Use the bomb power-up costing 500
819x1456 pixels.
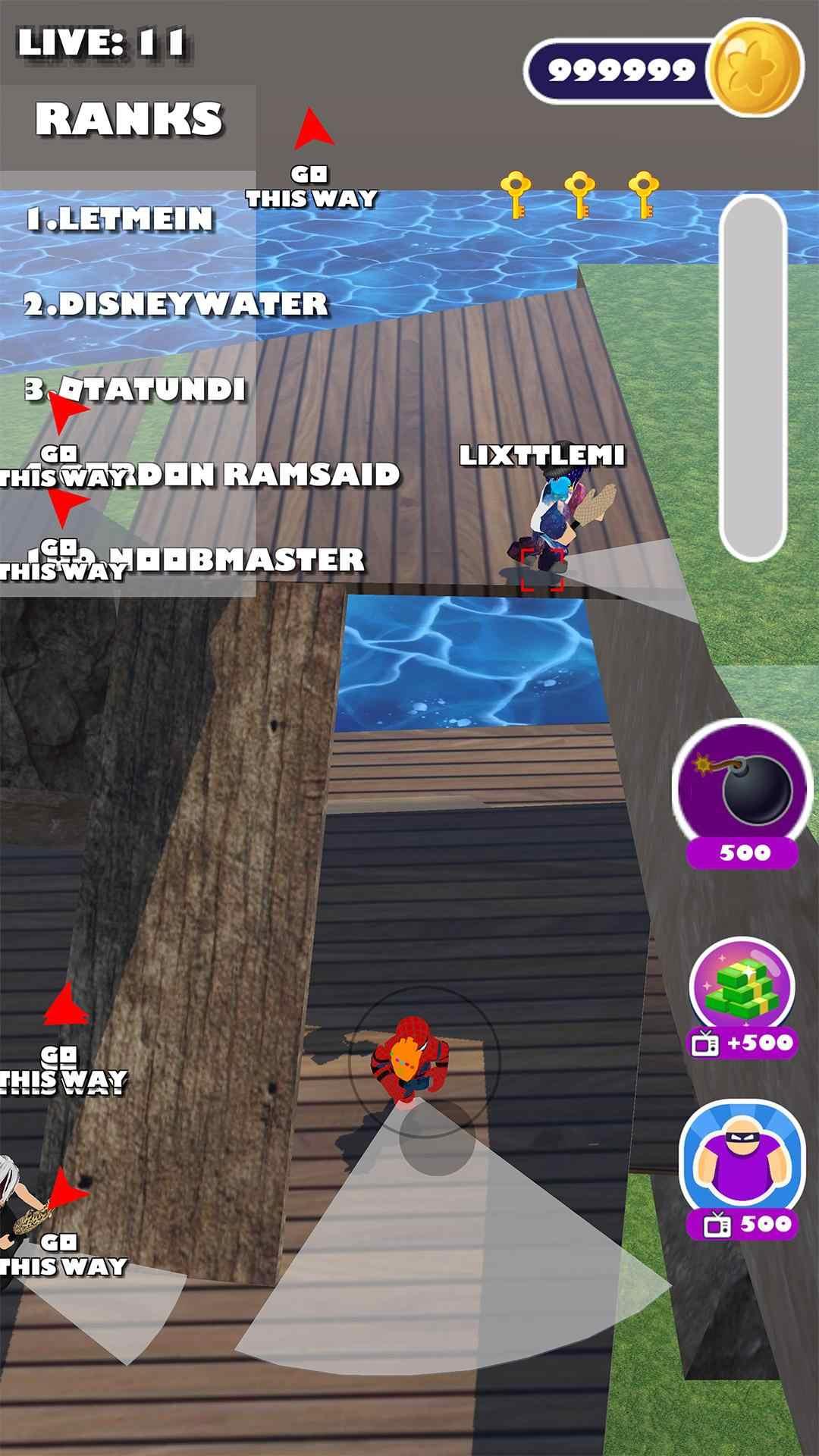click(742, 793)
